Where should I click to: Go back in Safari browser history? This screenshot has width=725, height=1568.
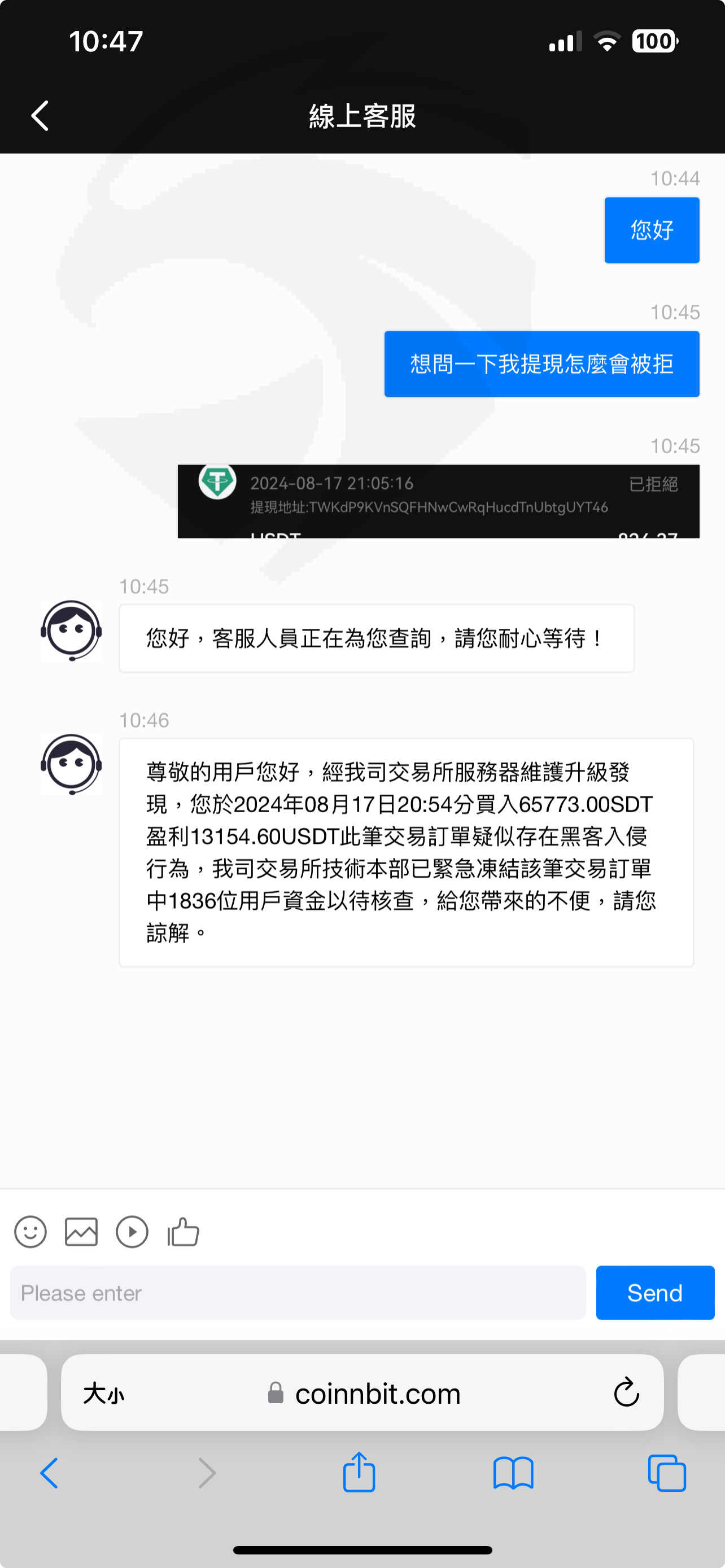(x=49, y=1473)
